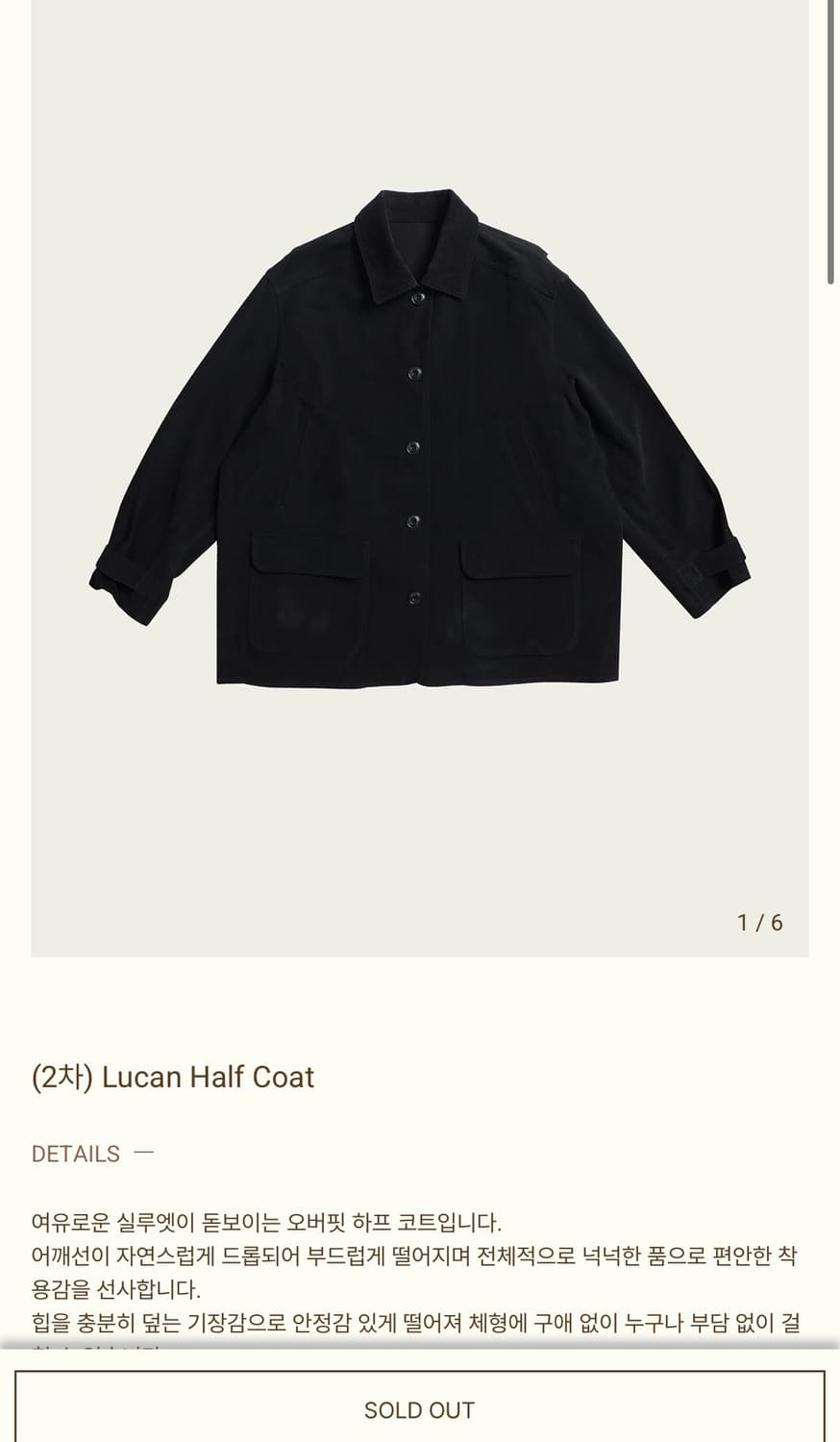840x1442 pixels.
Task: Tap the coat photo to enlarge it
Action: click(420, 452)
